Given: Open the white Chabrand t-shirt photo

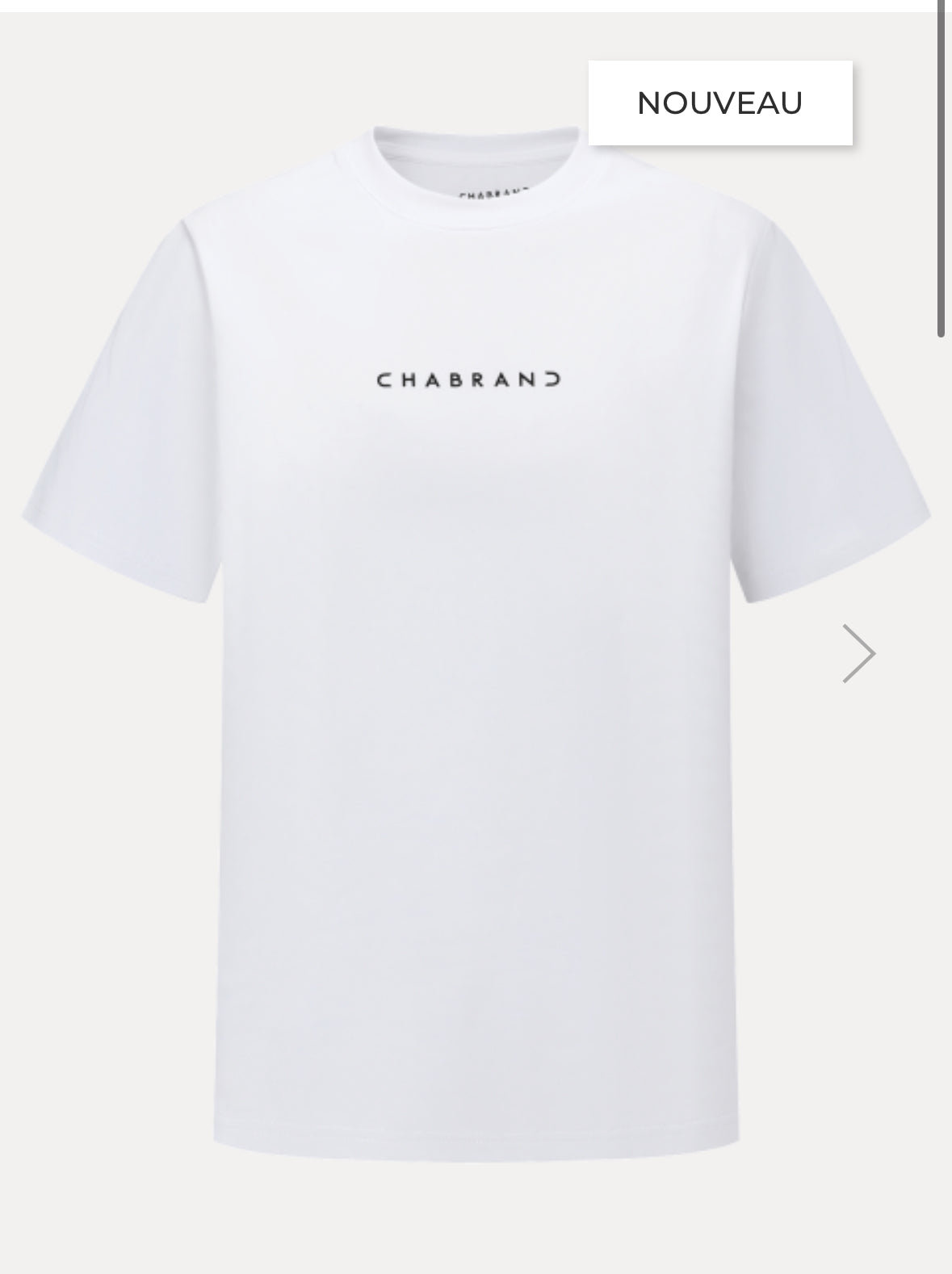Looking at the screenshot, I should 475,646.
